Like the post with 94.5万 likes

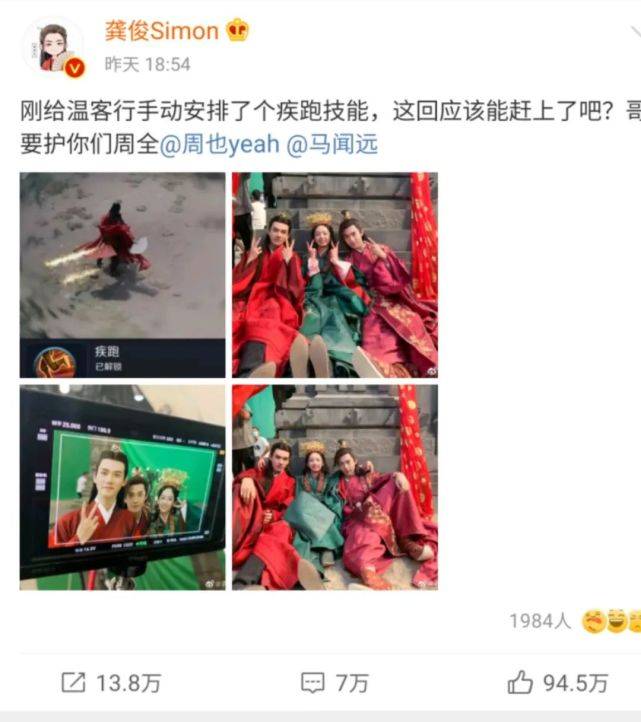tap(557, 683)
